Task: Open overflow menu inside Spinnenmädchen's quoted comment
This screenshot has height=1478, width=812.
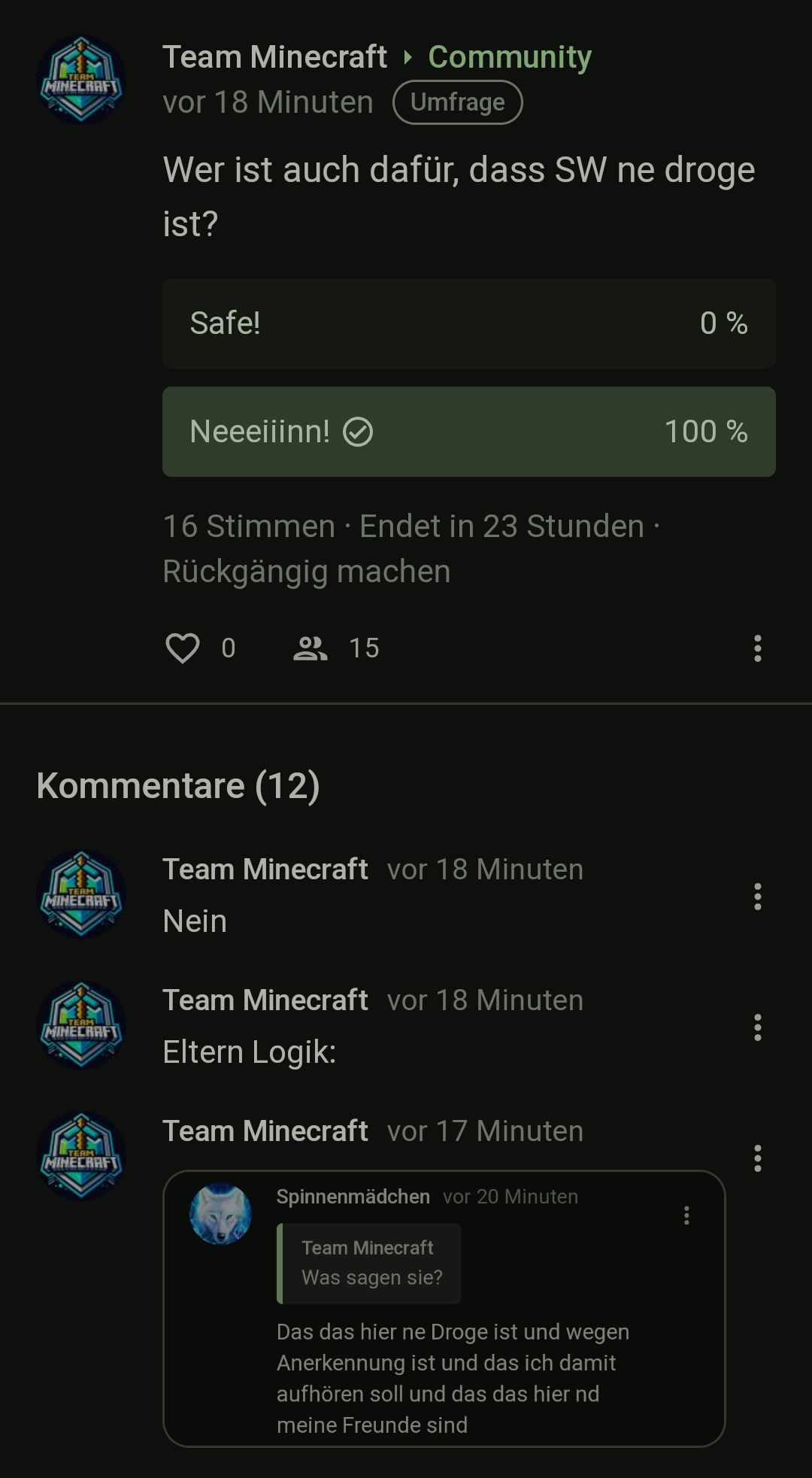Action: click(x=686, y=1215)
